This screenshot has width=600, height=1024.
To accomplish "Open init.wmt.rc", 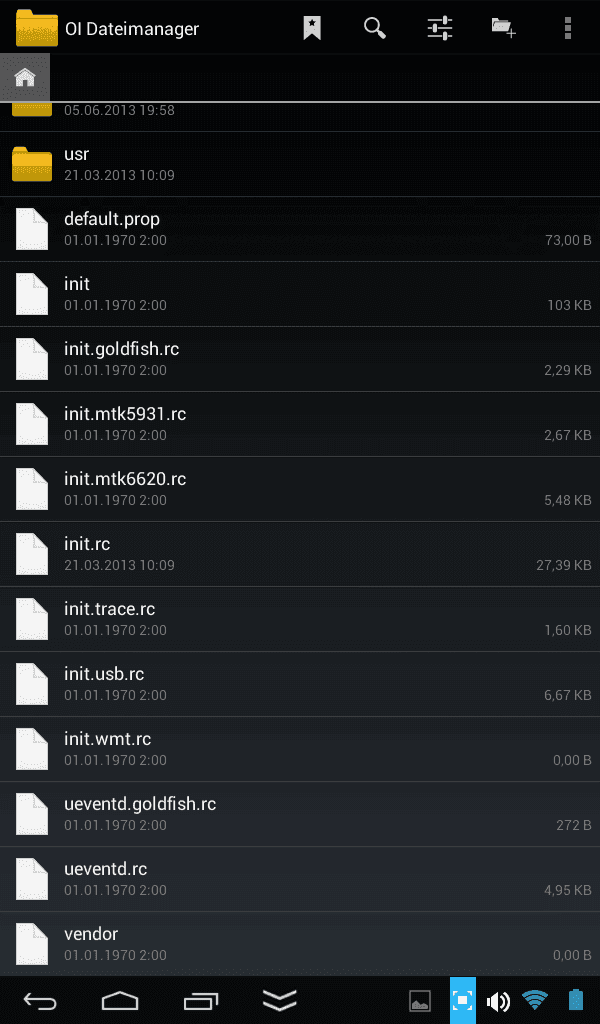I will (300, 749).
